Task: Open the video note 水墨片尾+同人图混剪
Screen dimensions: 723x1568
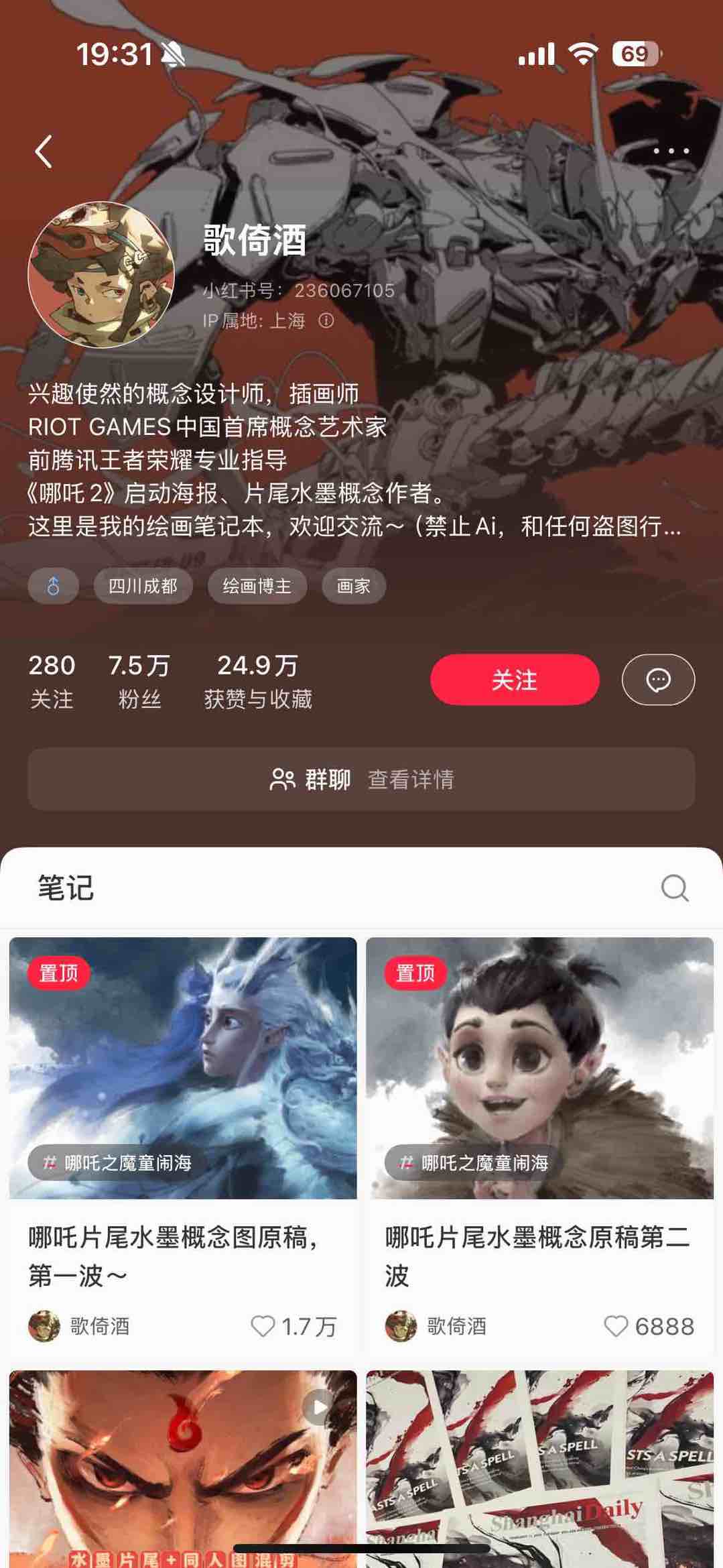Action: point(183,1468)
